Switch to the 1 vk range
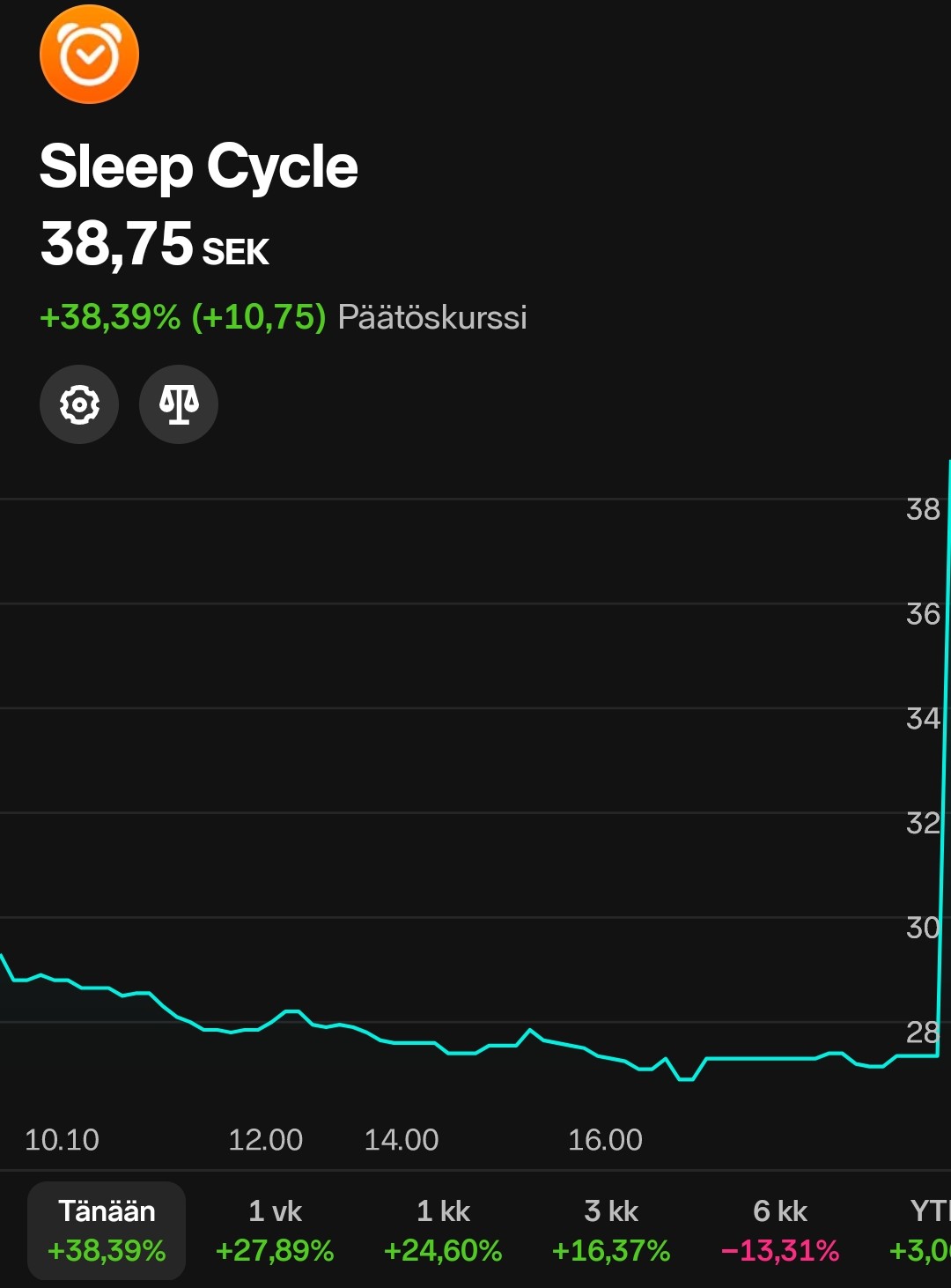The width and height of the screenshot is (951, 1288). click(275, 1231)
